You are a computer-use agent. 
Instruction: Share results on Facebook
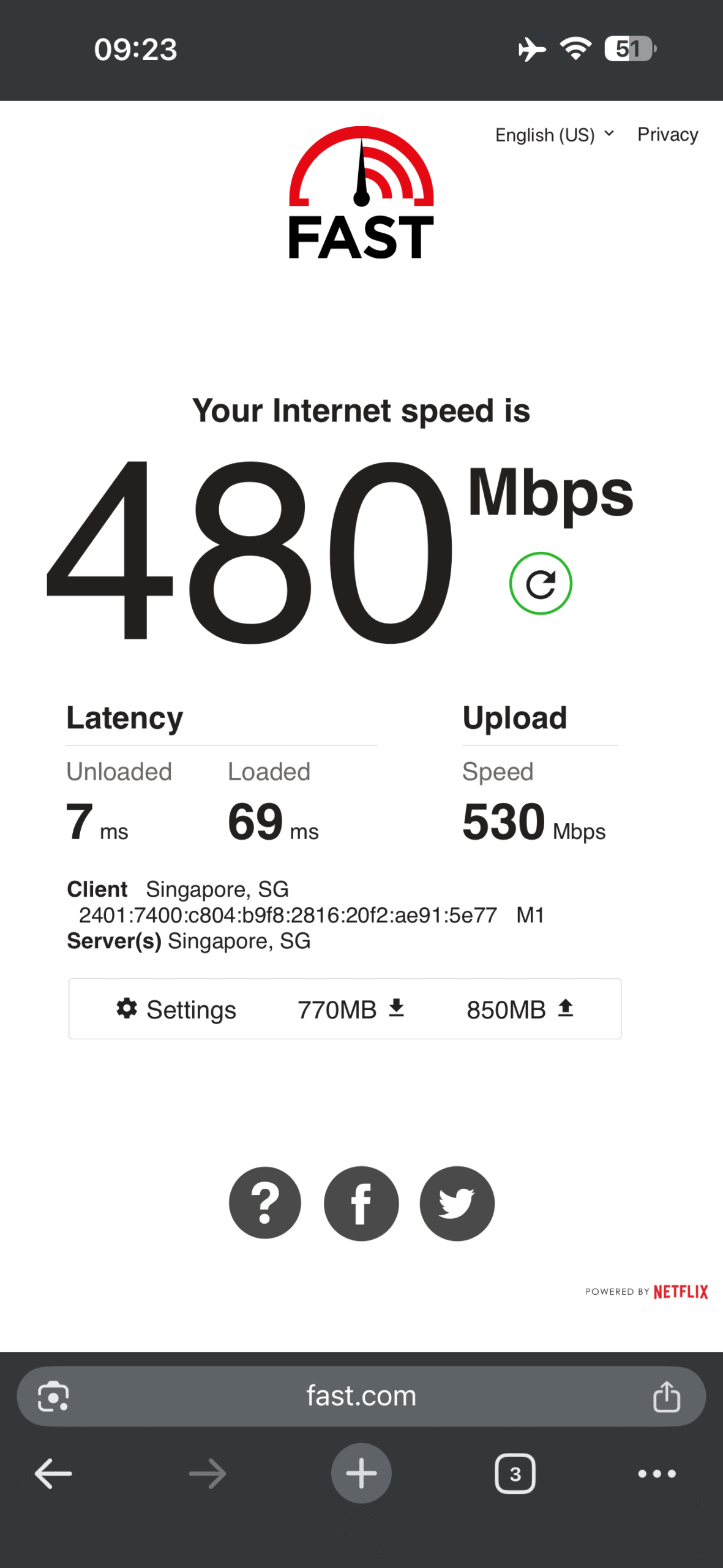361,1204
